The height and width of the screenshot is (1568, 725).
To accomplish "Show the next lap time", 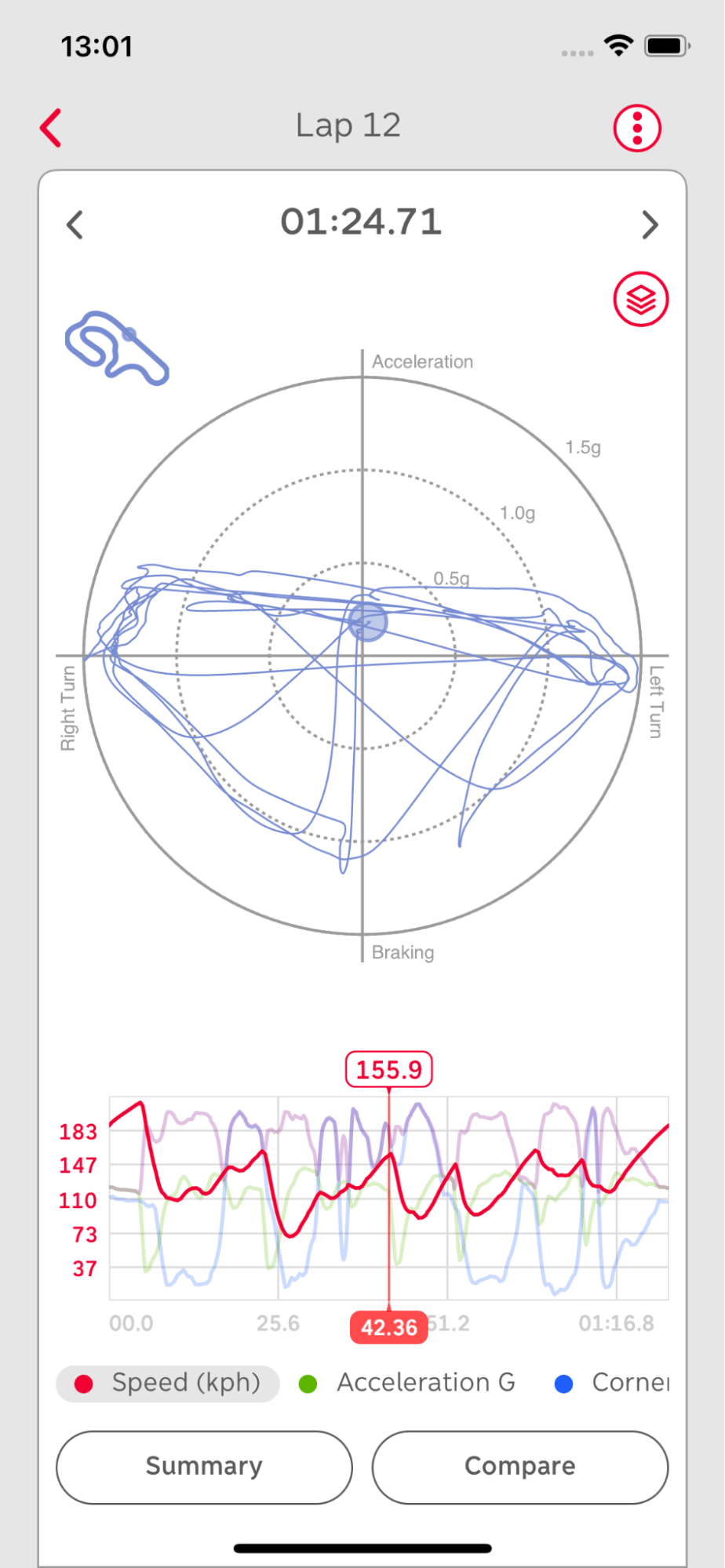I will [x=650, y=225].
